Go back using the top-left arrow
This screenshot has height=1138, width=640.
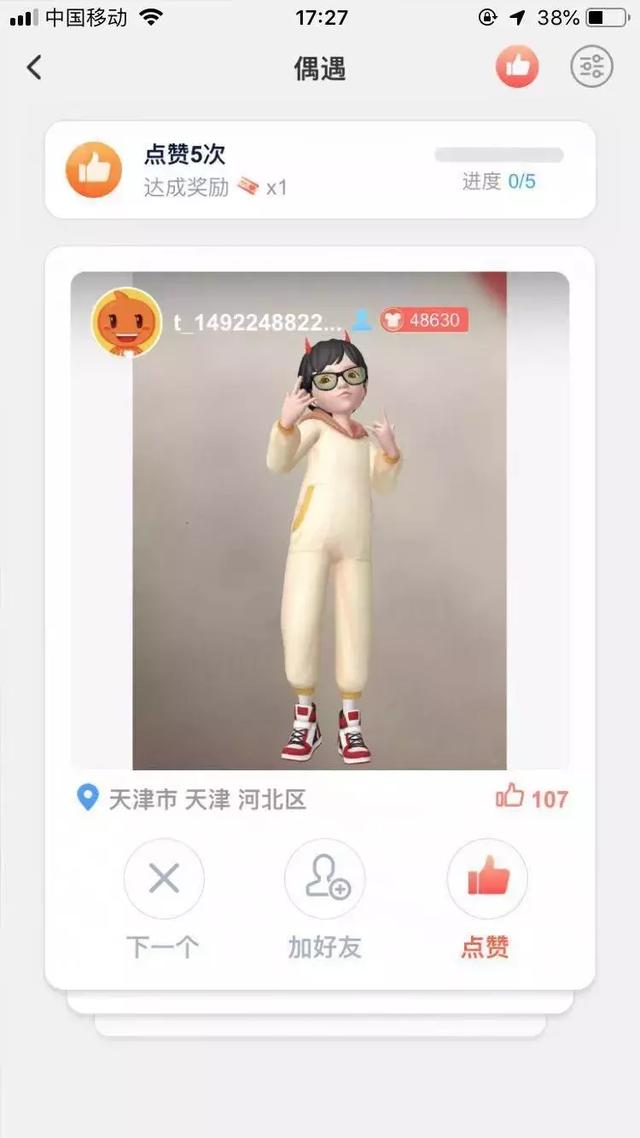[35, 67]
